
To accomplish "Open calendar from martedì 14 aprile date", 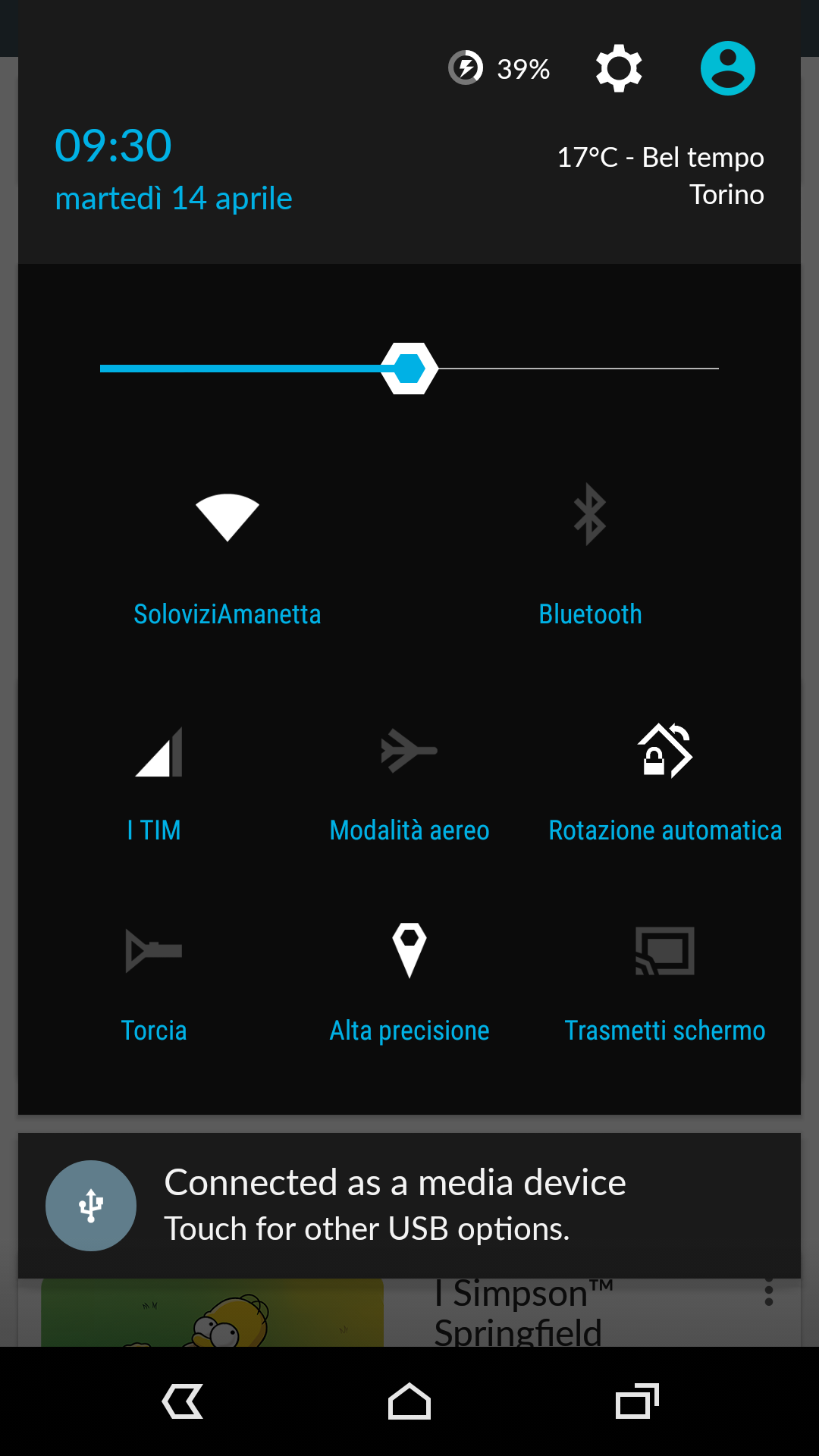I will 174,199.
